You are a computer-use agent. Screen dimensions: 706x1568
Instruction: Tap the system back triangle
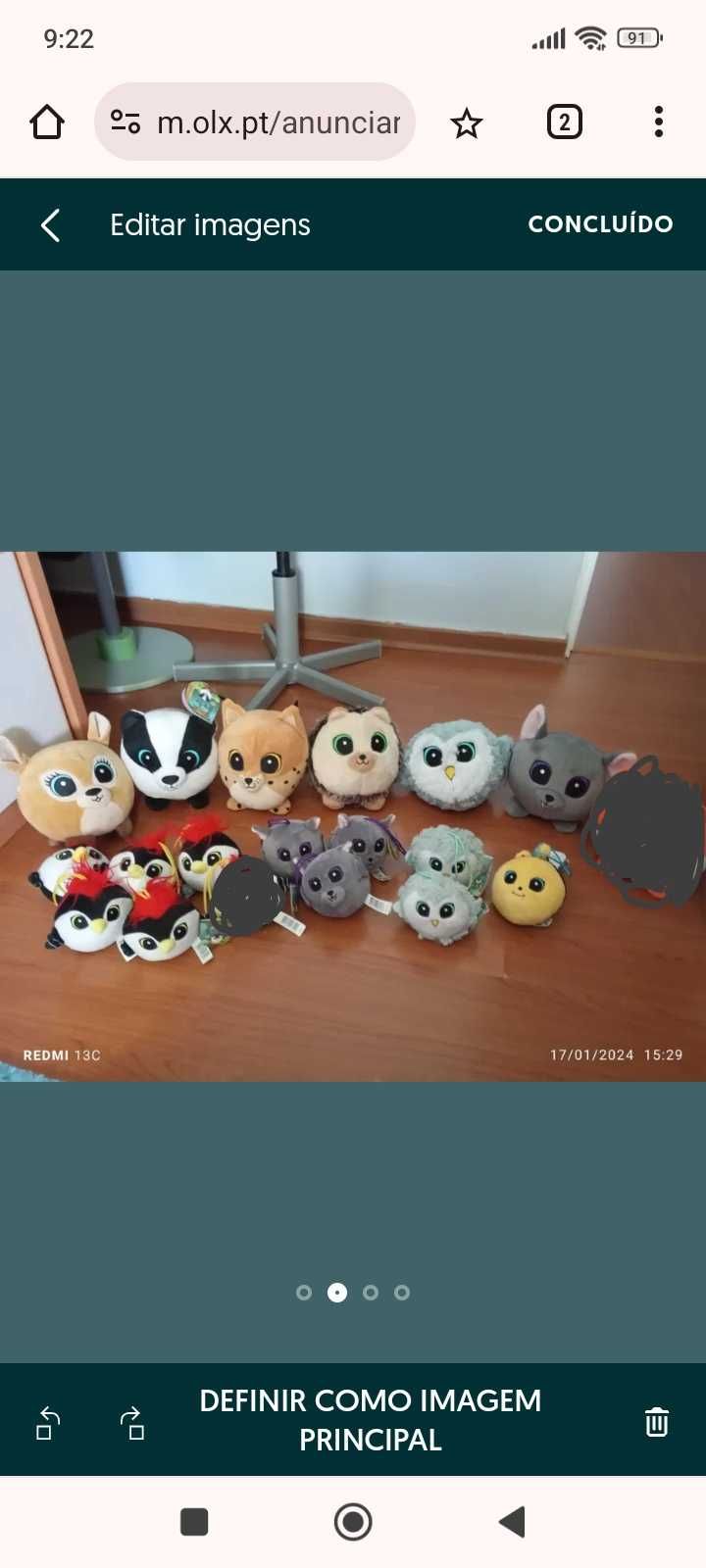(512, 1522)
